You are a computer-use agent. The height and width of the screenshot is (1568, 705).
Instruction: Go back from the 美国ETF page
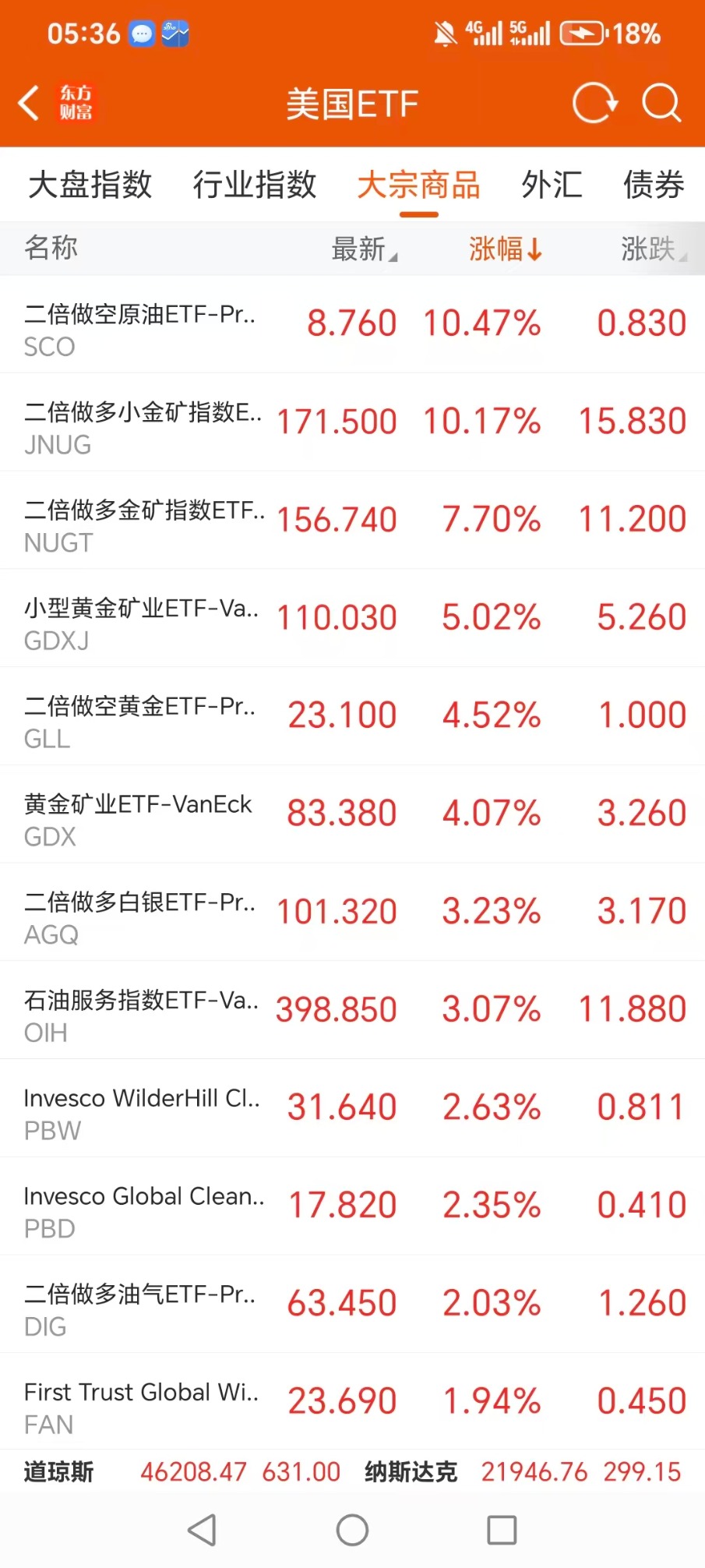pyautogui.click(x=30, y=104)
